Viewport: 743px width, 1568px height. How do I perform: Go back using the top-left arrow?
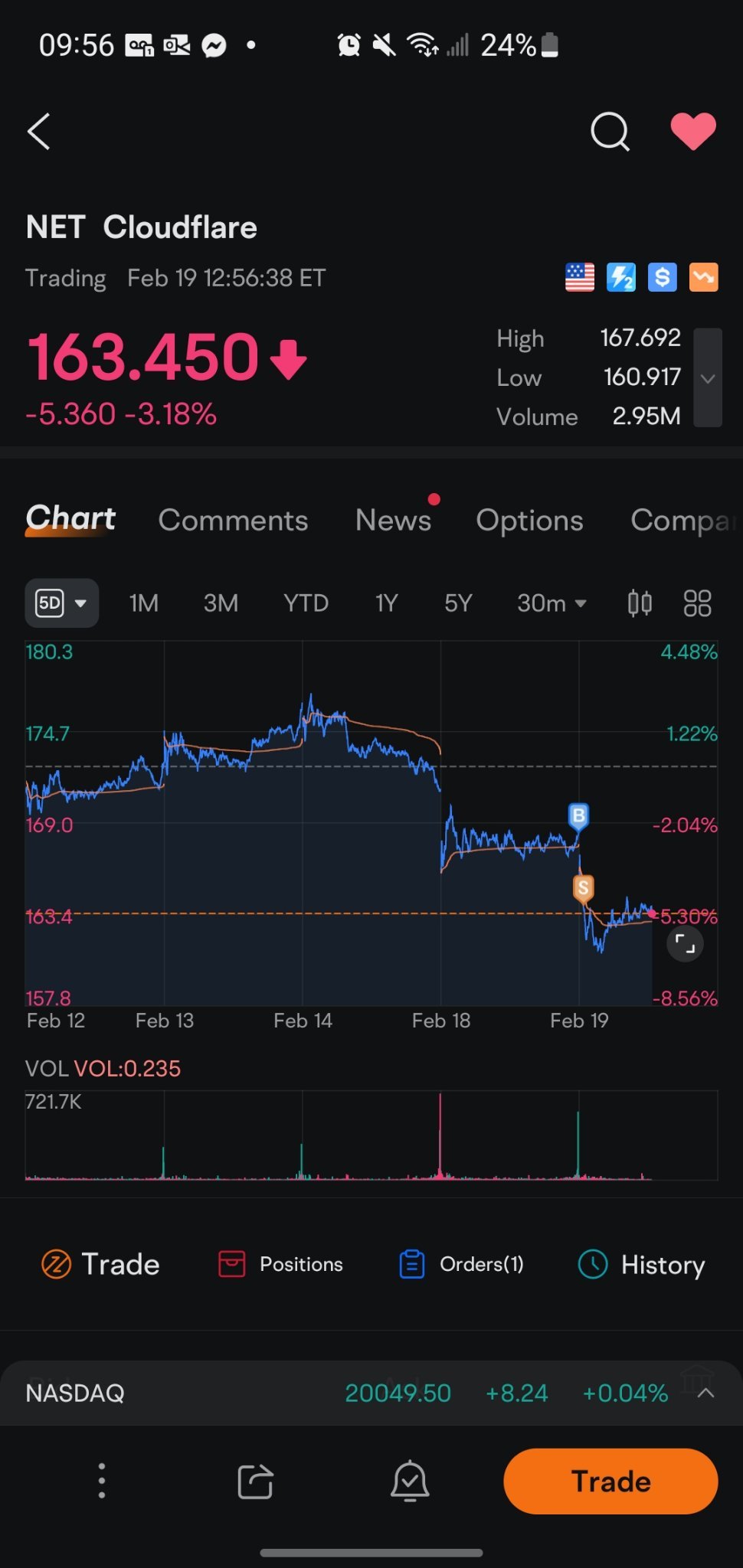[x=39, y=132]
